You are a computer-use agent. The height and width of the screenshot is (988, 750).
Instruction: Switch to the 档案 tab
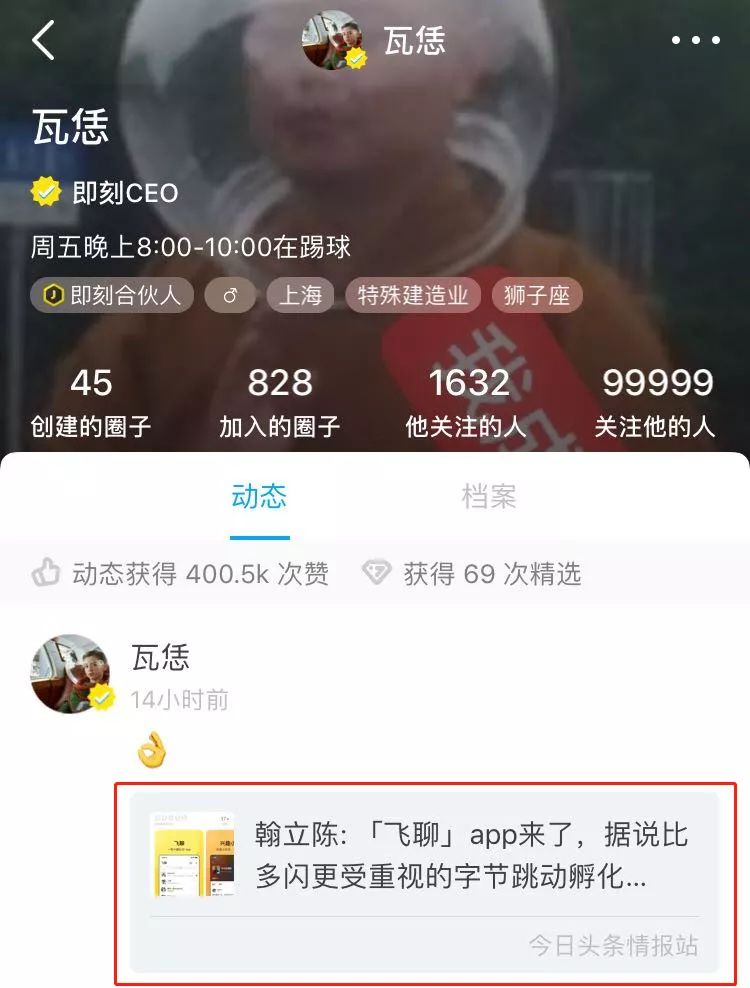point(489,498)
